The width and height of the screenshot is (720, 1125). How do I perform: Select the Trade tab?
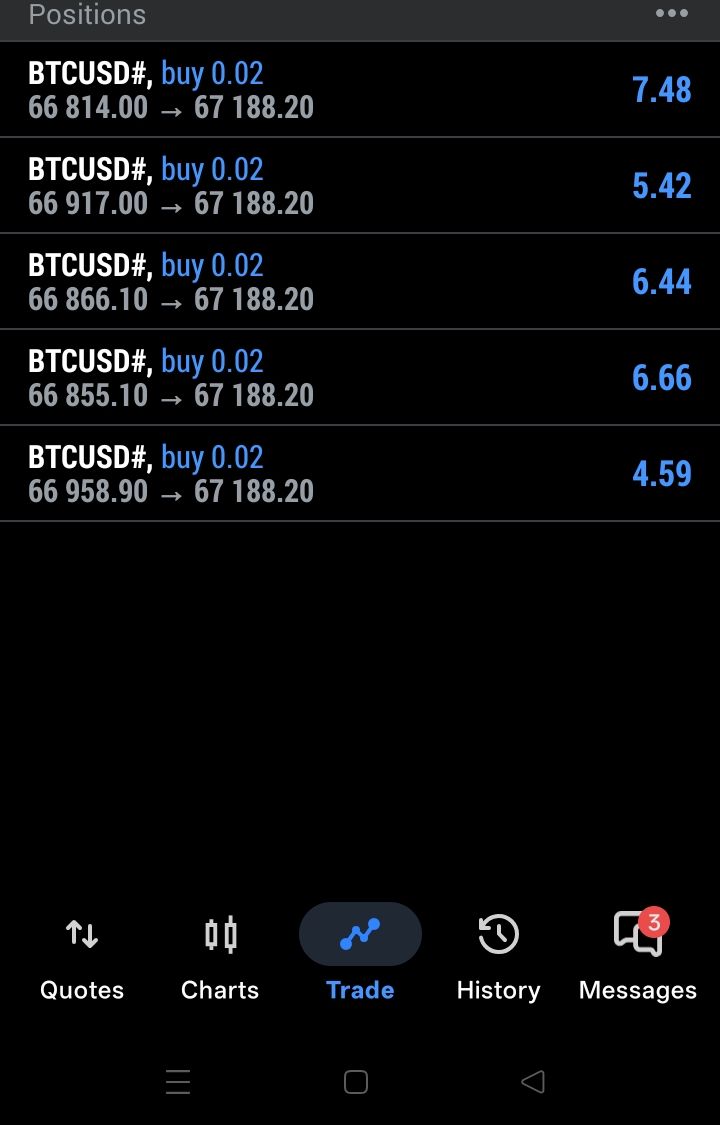[x=360, y=957]
